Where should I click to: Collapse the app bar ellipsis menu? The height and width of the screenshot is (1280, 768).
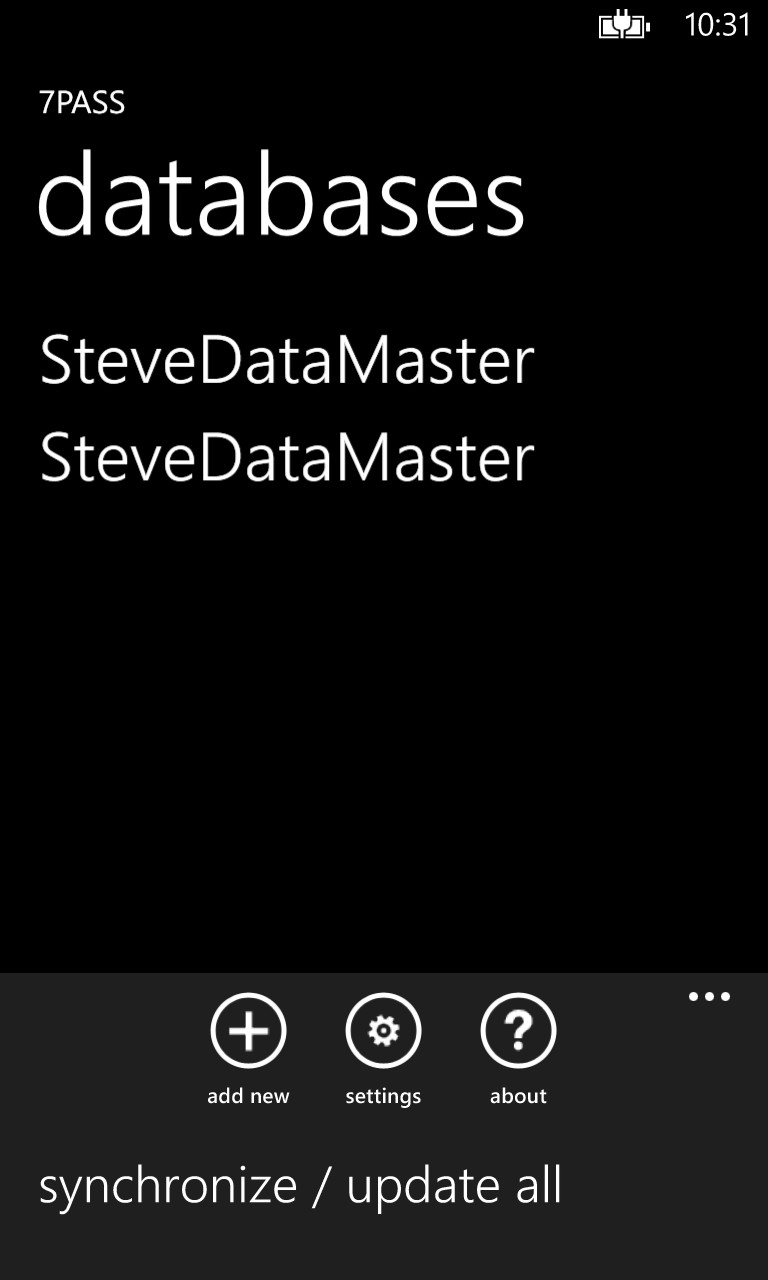tap(710, 997)
